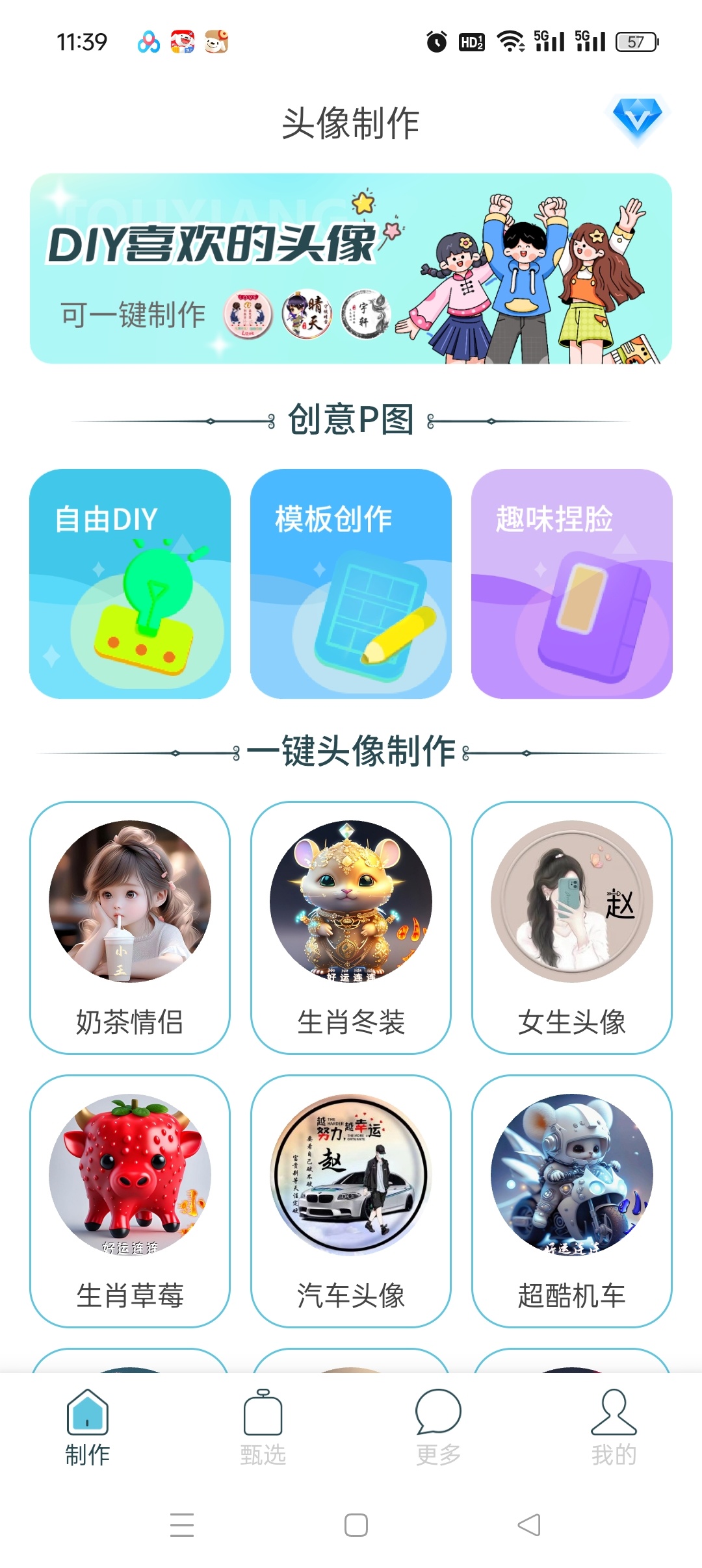Open the 生肖冬装 avatar category
This screenshot has height=1568, width=702.
click(352, 922)
